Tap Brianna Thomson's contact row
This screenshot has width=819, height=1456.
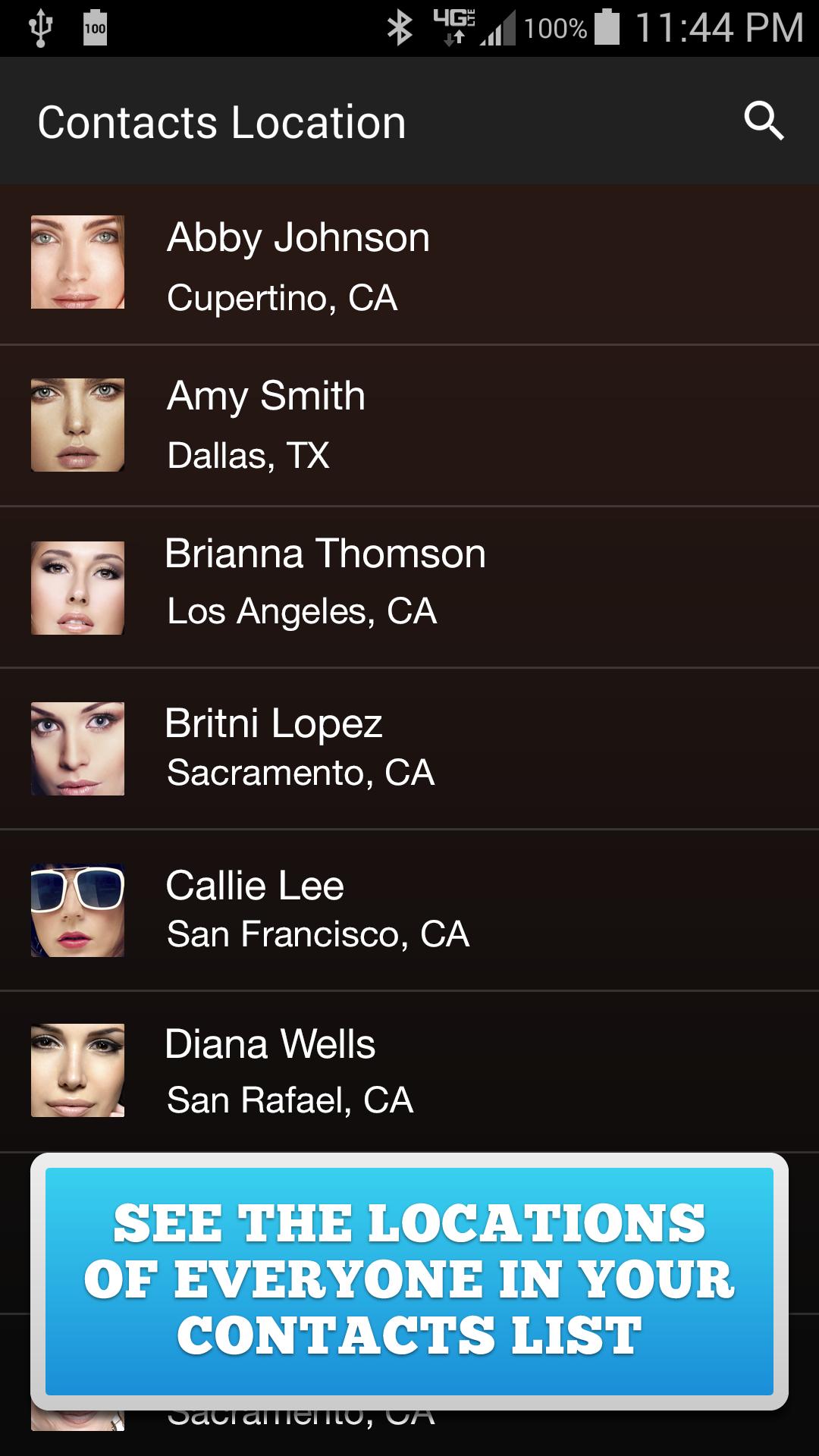[409, 582]
